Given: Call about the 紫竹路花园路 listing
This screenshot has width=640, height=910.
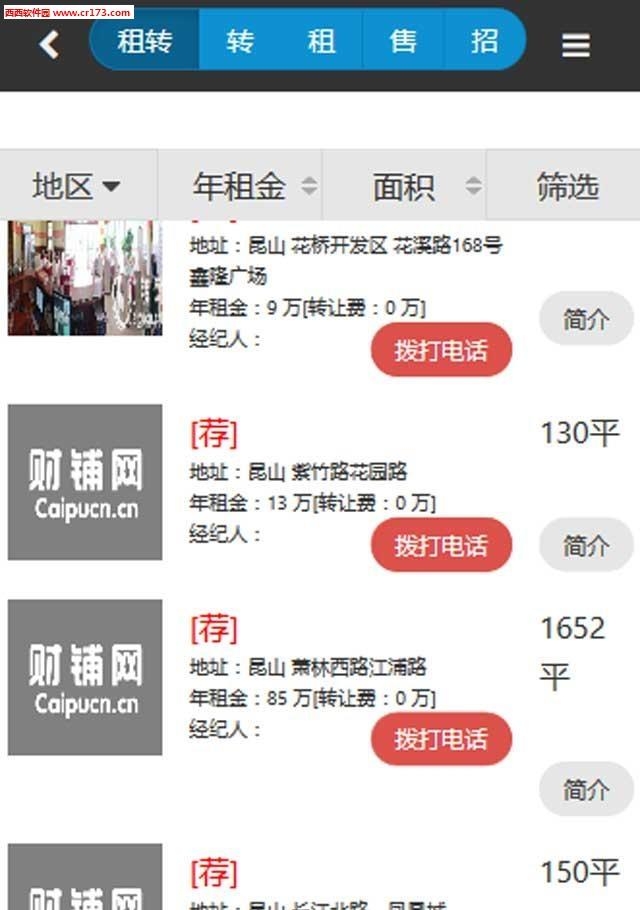Looking at the screenshot, I should [441, 546].
